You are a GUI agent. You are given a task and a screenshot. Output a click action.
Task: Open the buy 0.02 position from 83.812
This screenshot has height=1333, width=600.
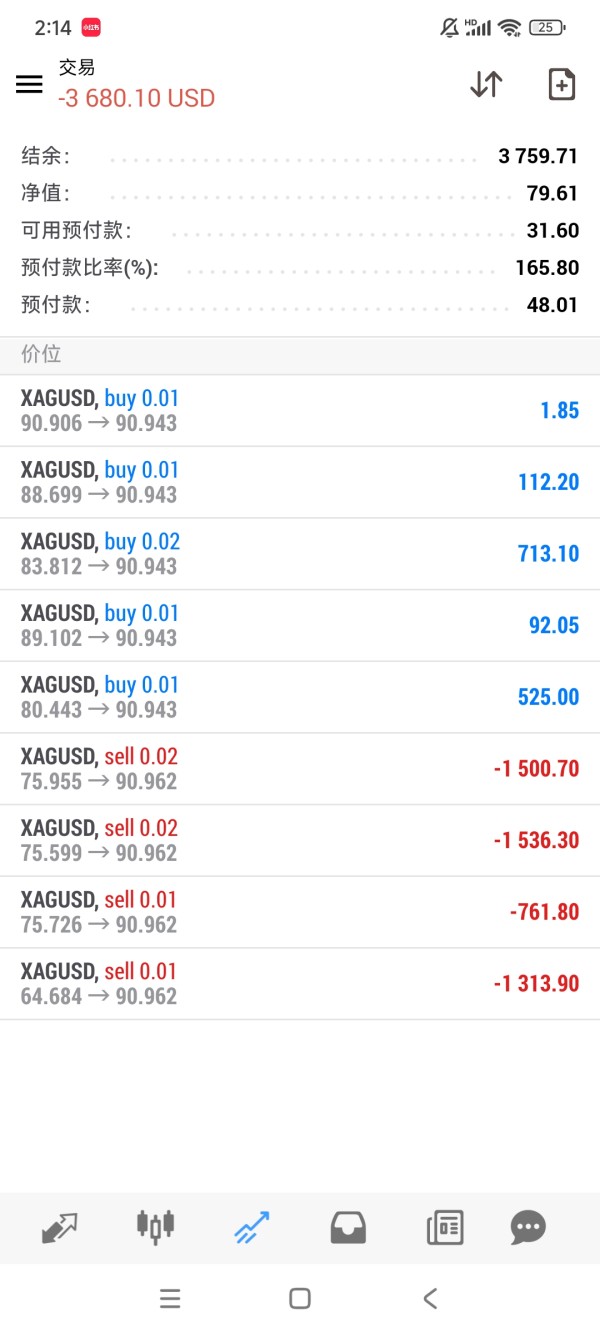point(300,554)
